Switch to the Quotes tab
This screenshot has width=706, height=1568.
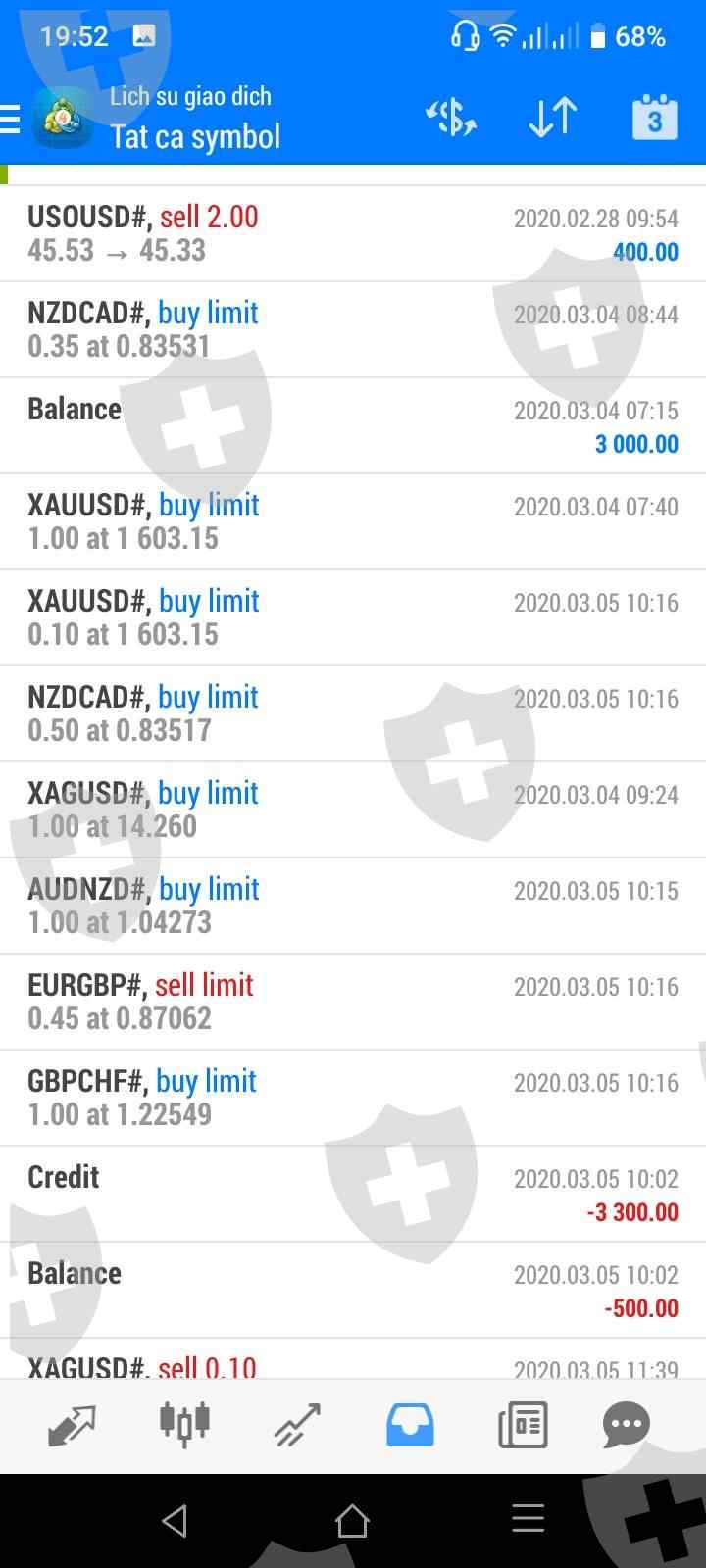(x=72, y=1425)
